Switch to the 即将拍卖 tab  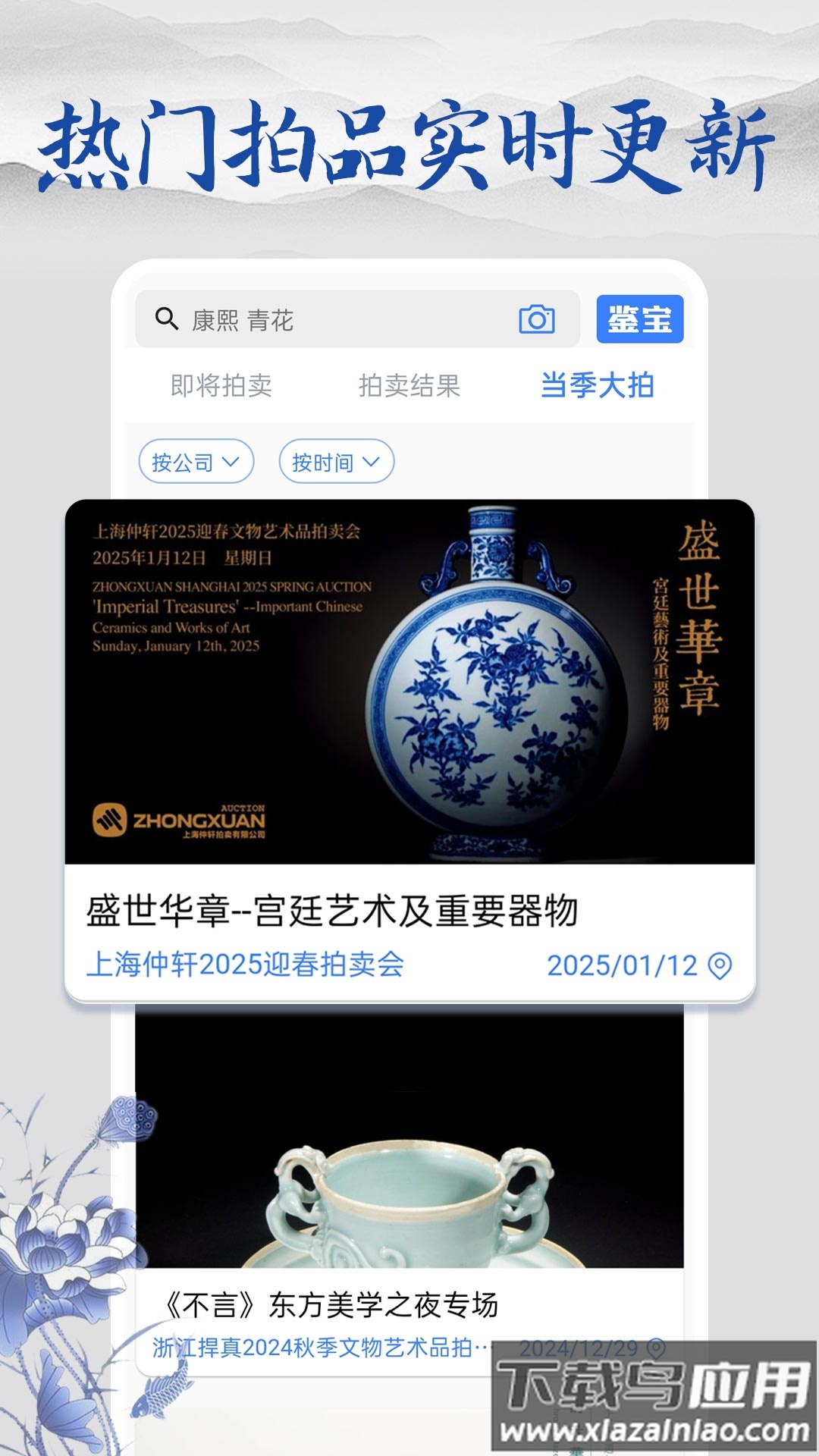222,385
